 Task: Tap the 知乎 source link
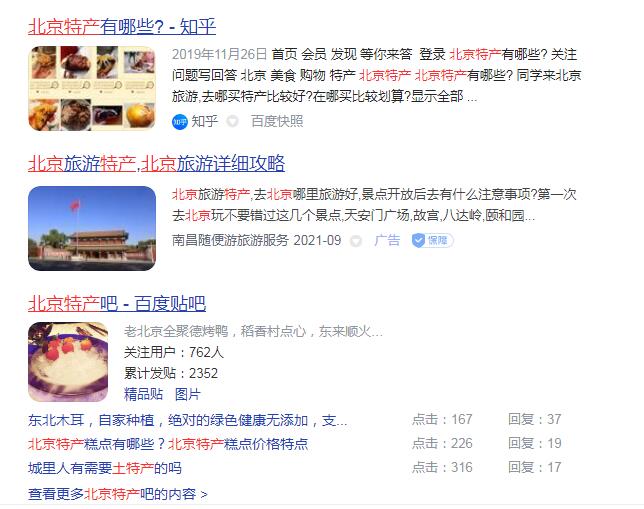(x=204, y=121)
